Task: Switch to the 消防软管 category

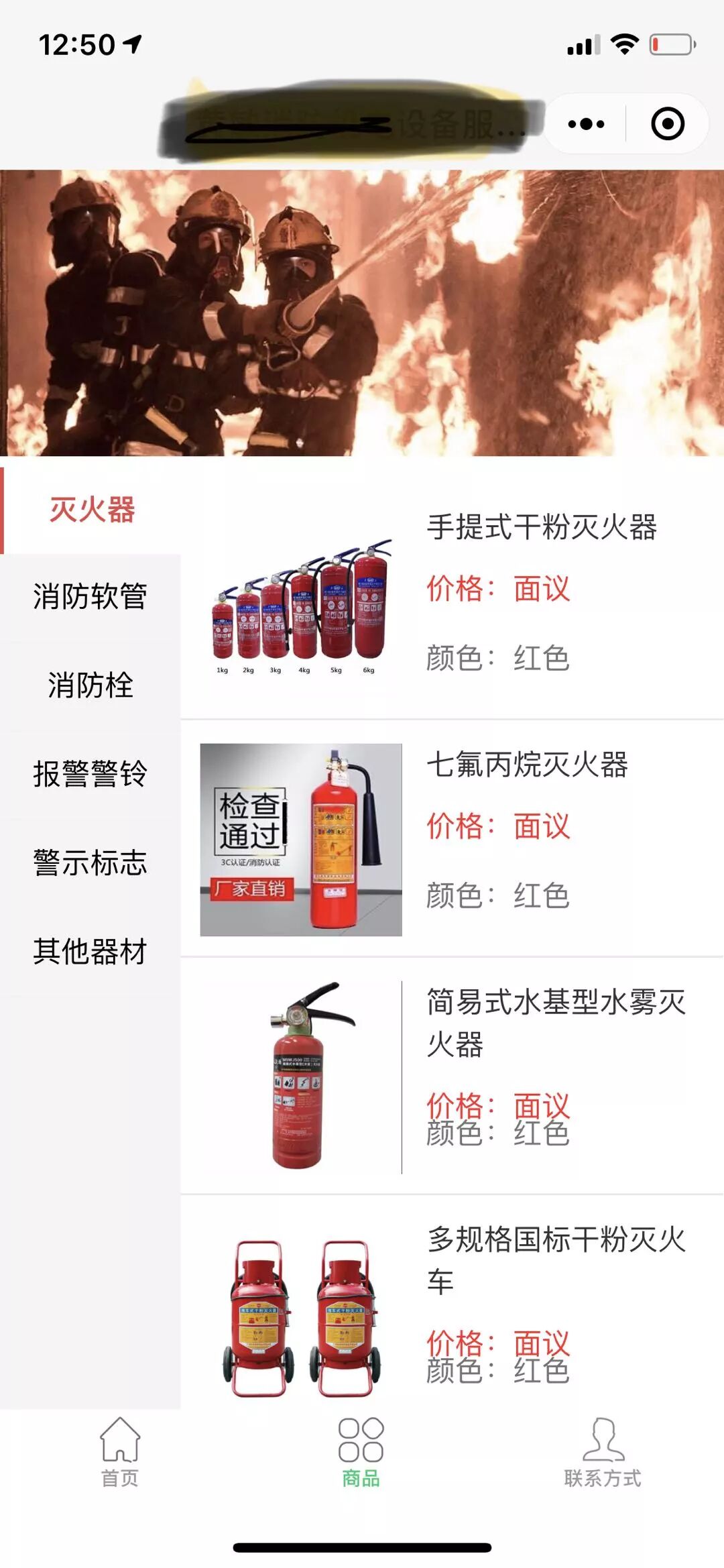Action: pyautogui.click(x=91, y=597)
